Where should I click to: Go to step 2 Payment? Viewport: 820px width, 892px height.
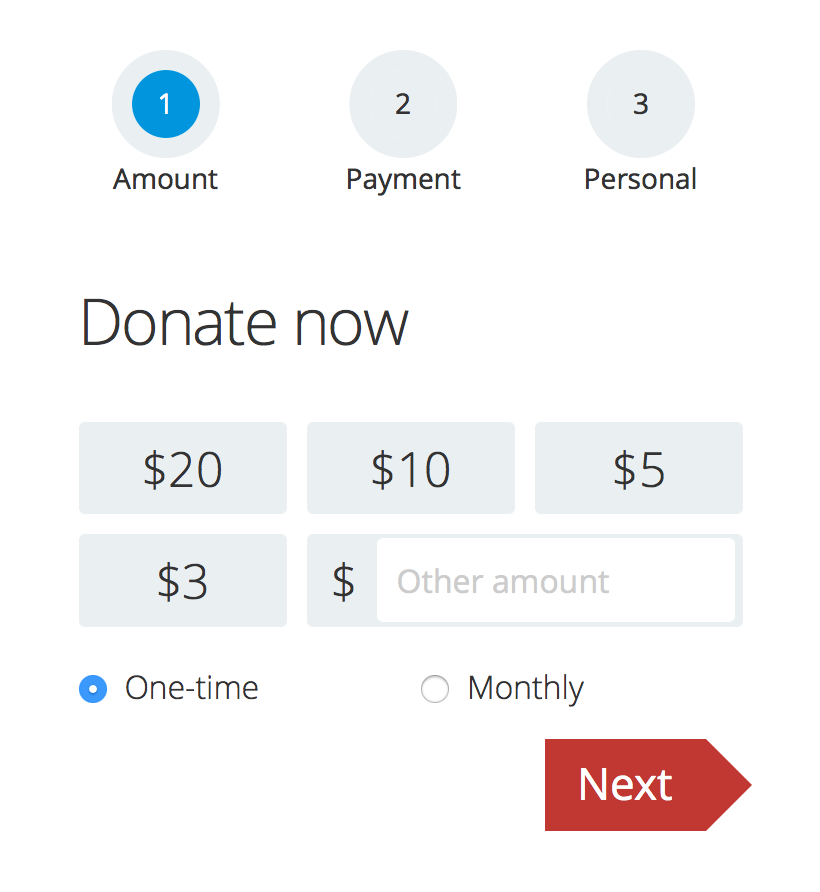coord(403,104)
